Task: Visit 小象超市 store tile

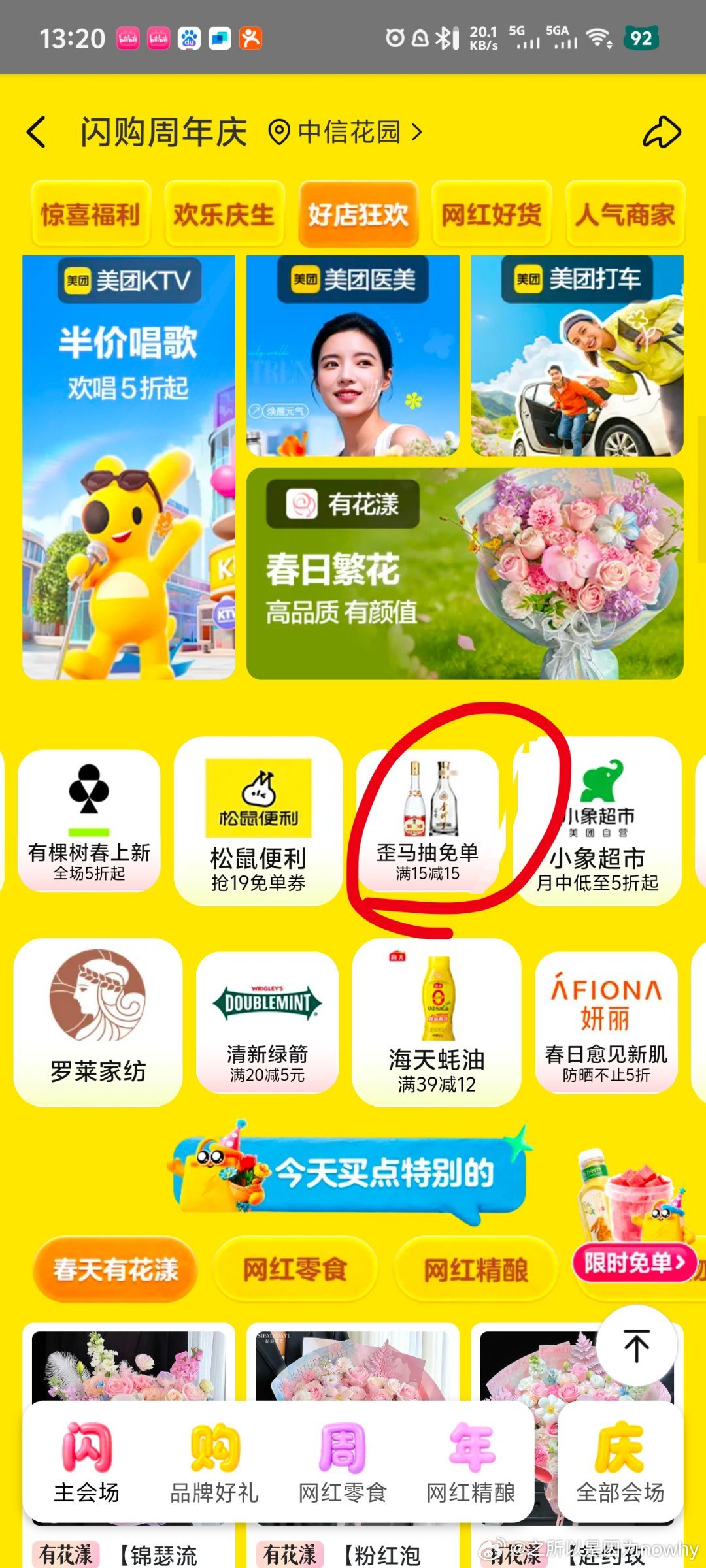Action: click(598, 821)
